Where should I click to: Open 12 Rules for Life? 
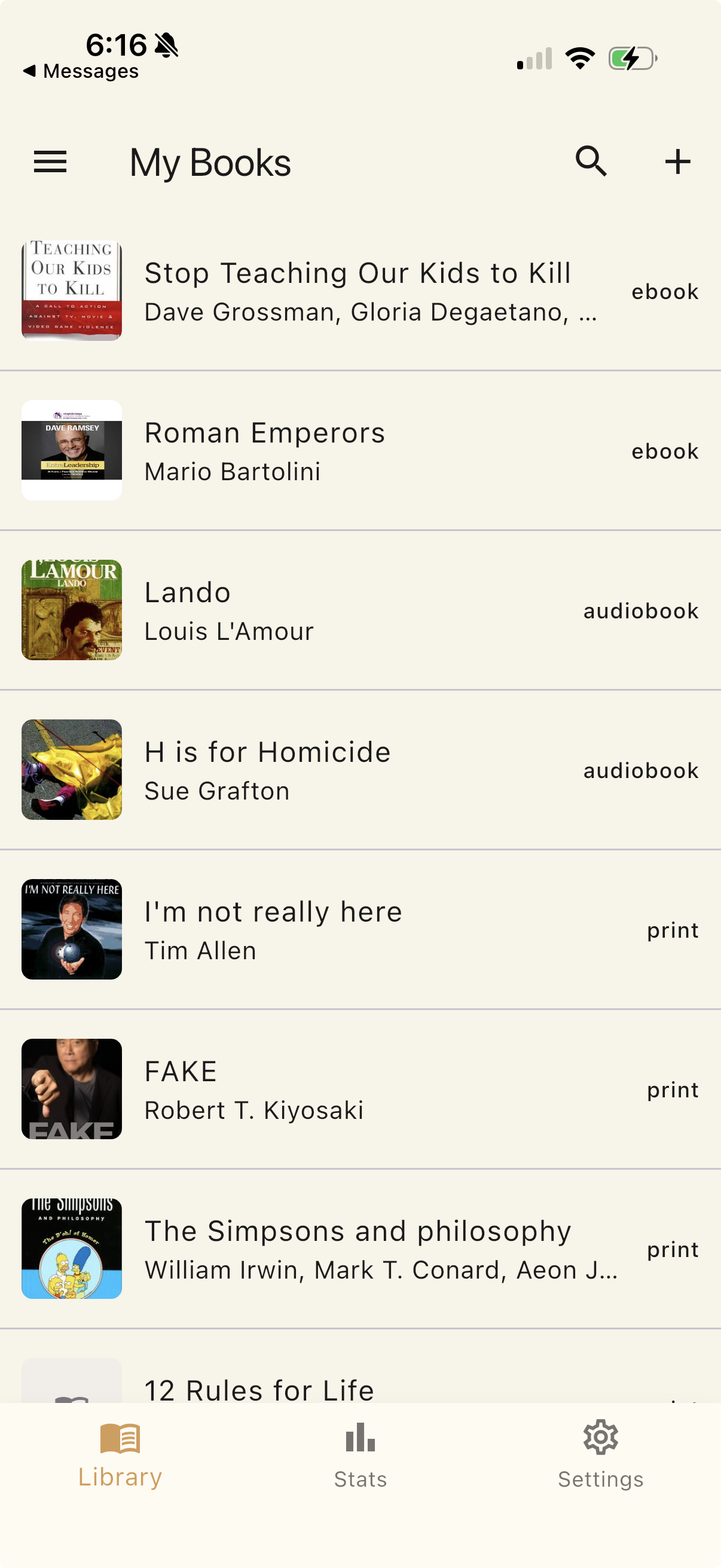[259, 1390]
